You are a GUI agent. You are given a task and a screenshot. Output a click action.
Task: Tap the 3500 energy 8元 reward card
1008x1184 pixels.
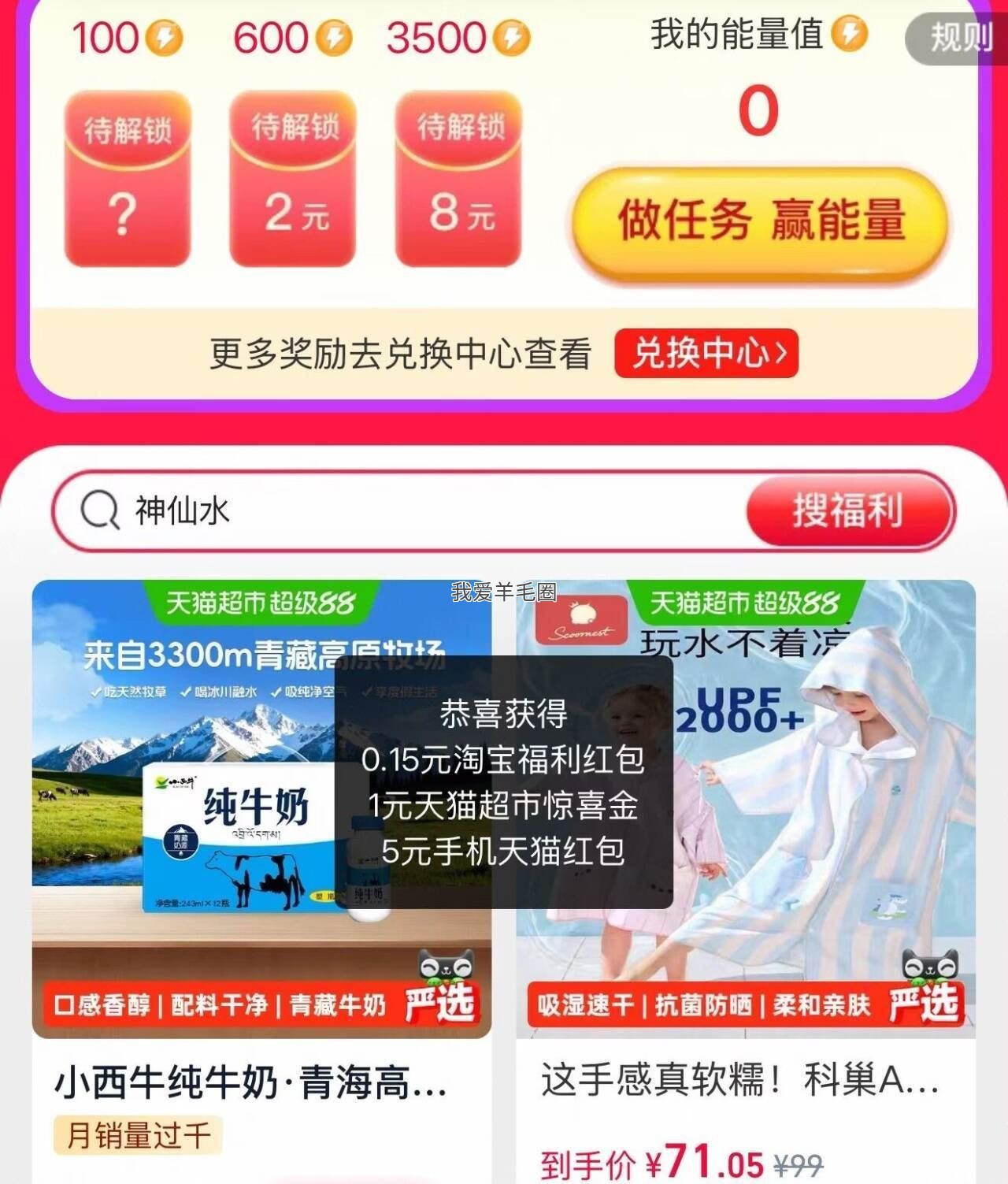(459, 179)
